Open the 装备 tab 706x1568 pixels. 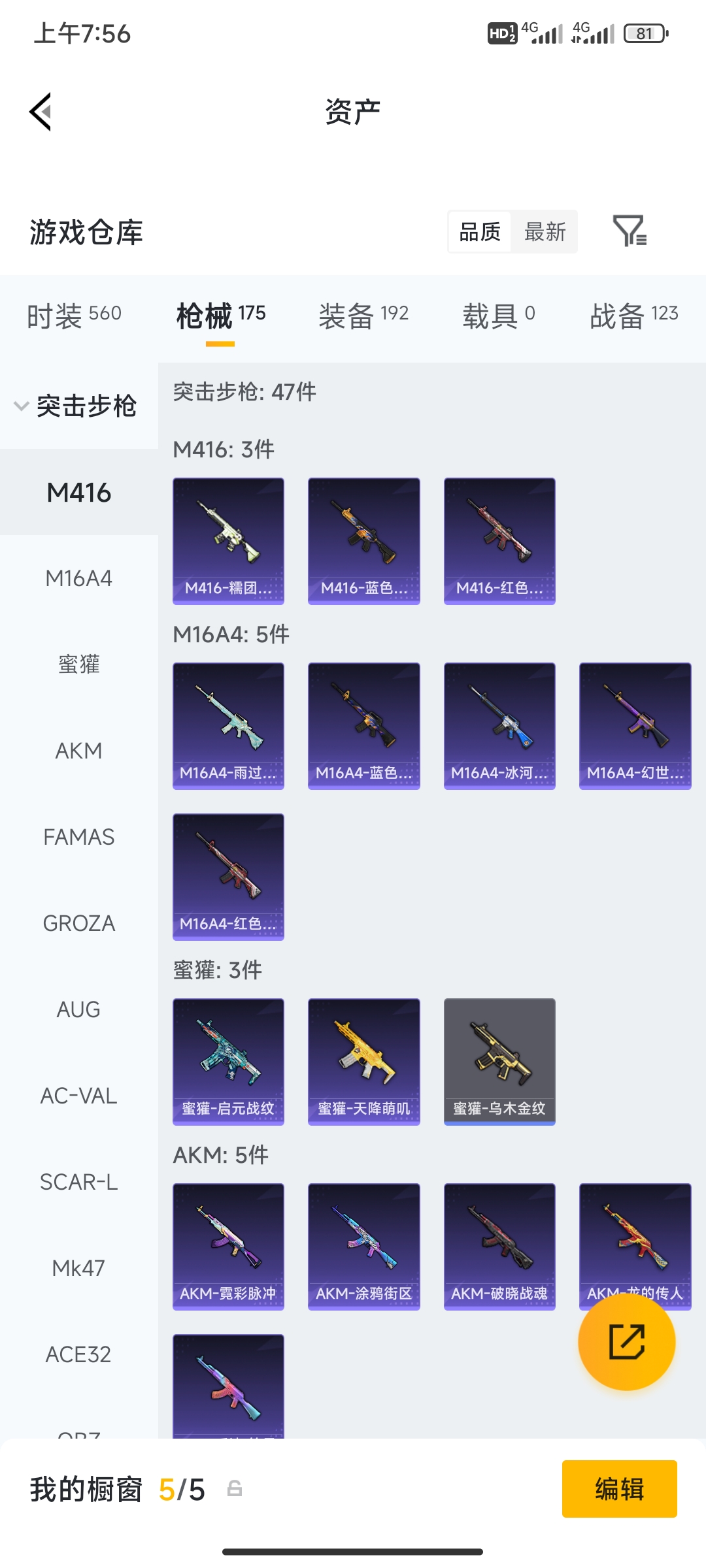363,316
